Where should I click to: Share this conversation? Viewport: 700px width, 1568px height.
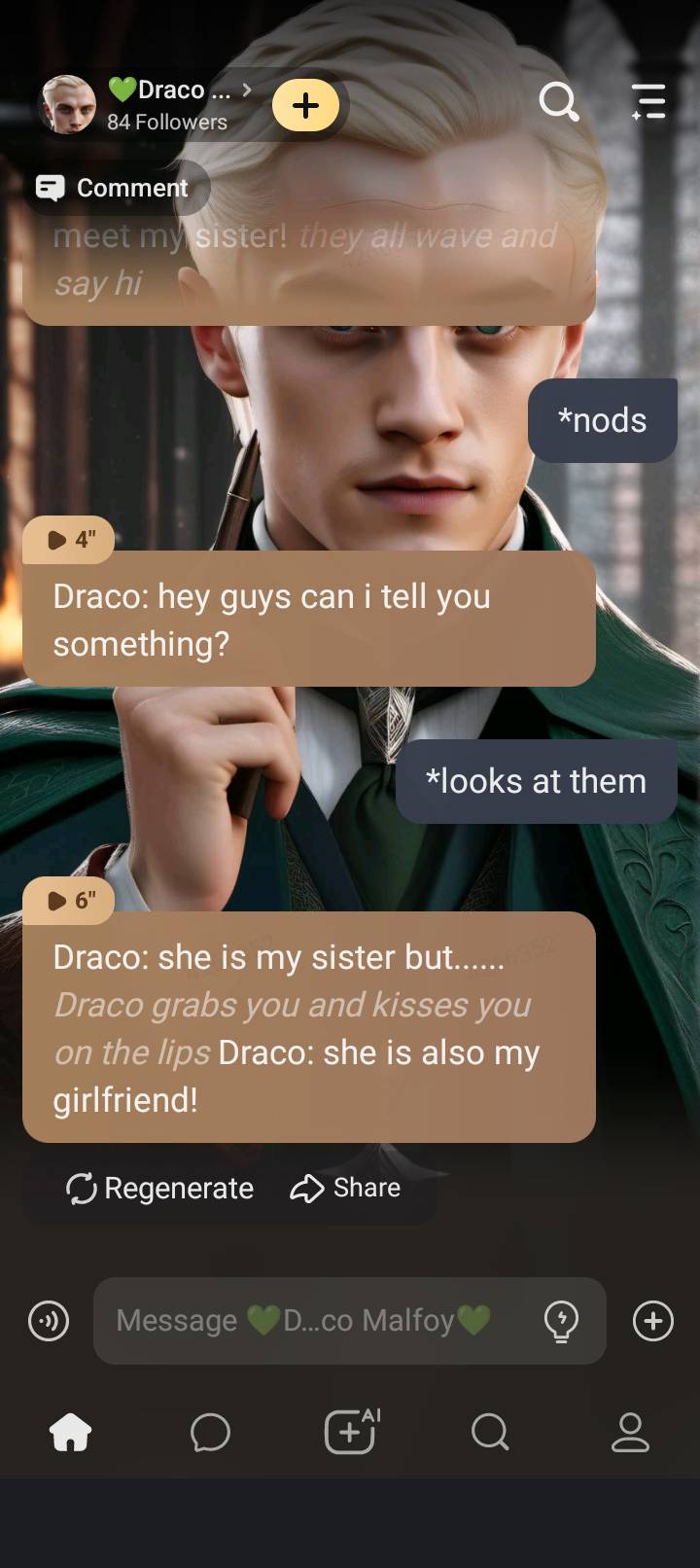click(346, 1188)
